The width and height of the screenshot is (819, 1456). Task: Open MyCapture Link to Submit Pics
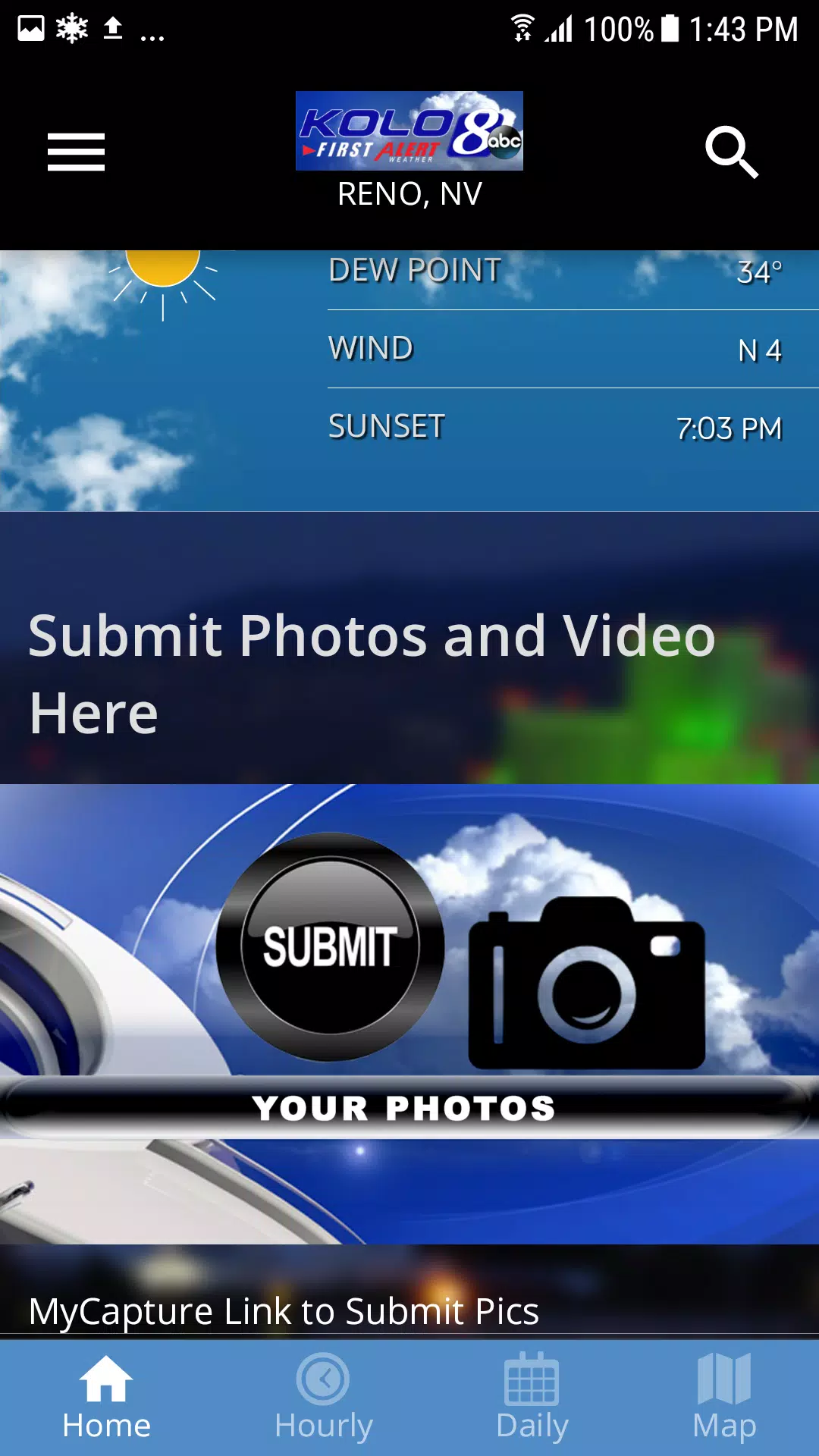284,1310
